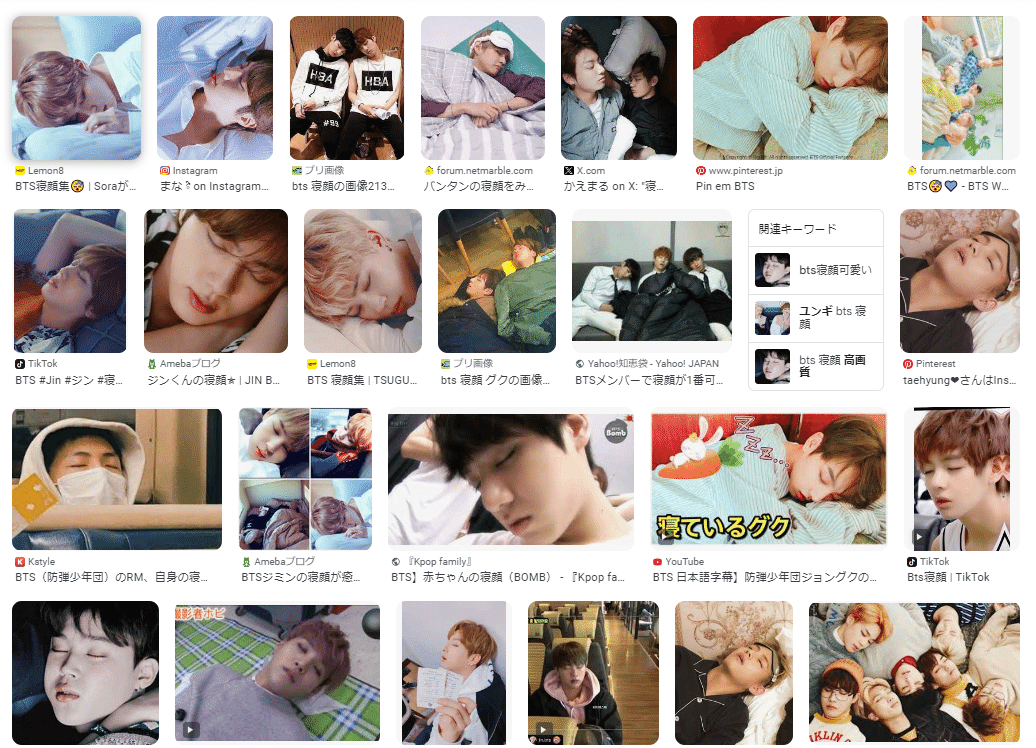Open バンタンの寝顔をみ forum.netmarble.com result
Viewport: 1036px width, 748px height.
pos(483,88)
